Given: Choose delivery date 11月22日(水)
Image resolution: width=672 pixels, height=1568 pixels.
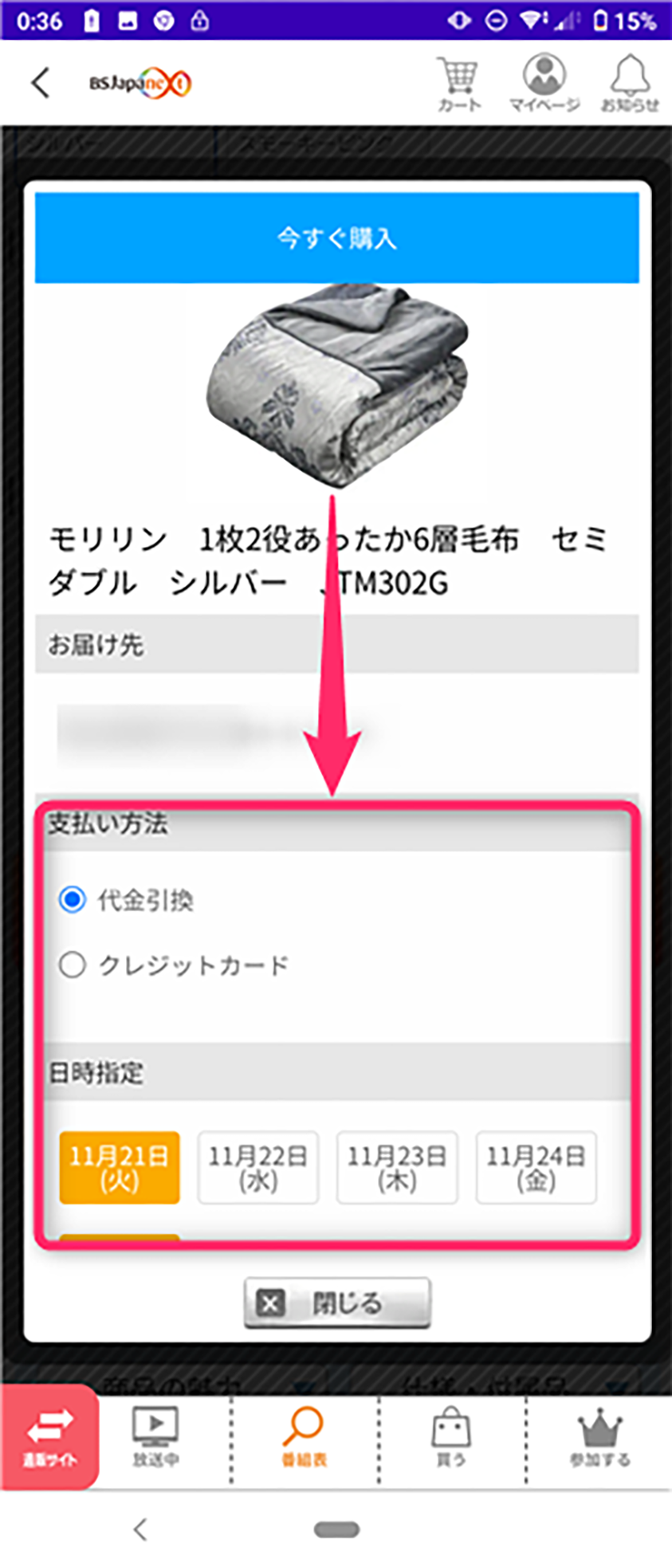Looking at the screenshot, I should tap(257, 1167).
